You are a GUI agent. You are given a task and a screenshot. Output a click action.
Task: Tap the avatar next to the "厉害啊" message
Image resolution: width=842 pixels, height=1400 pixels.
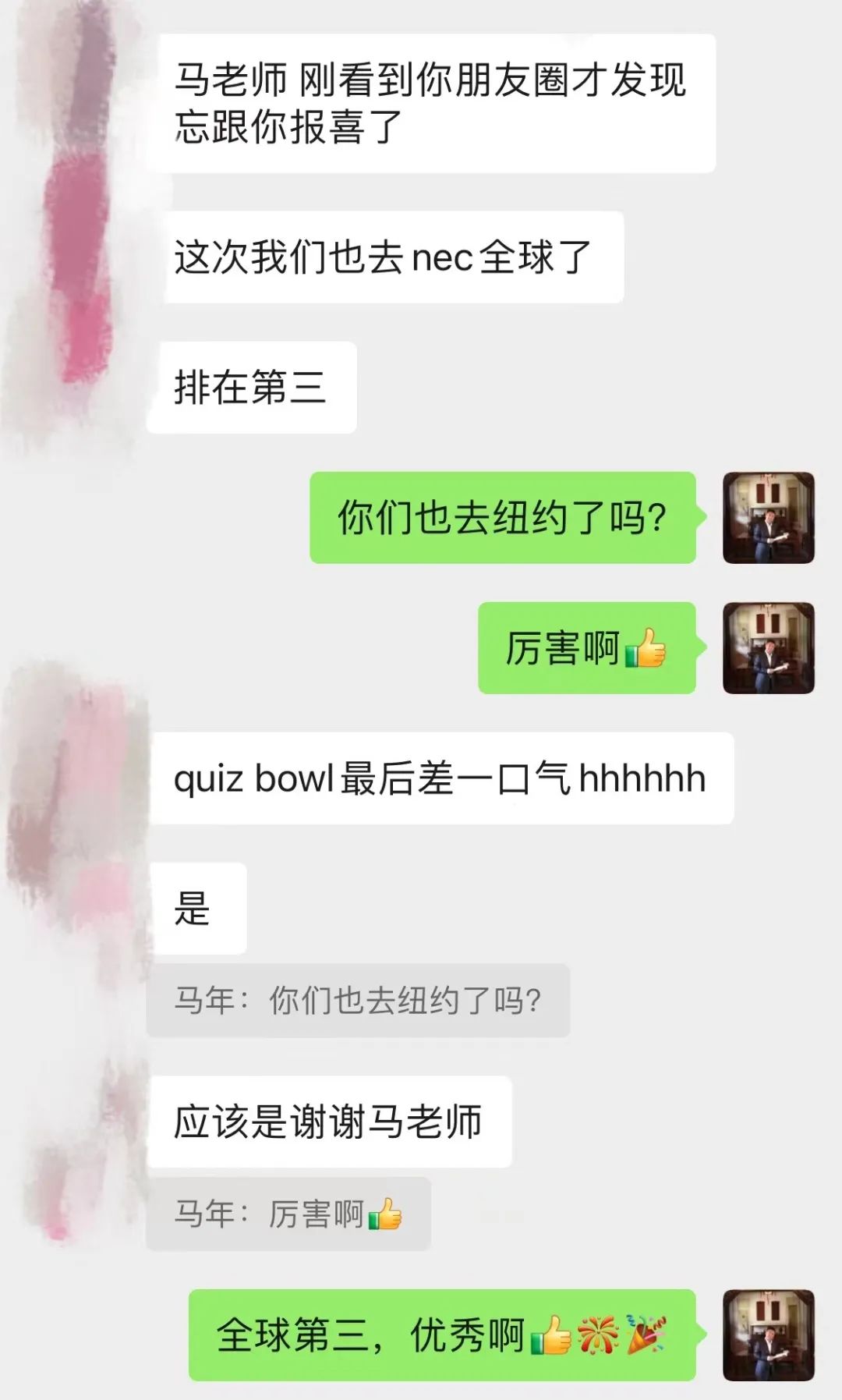[x=768, y=648]
